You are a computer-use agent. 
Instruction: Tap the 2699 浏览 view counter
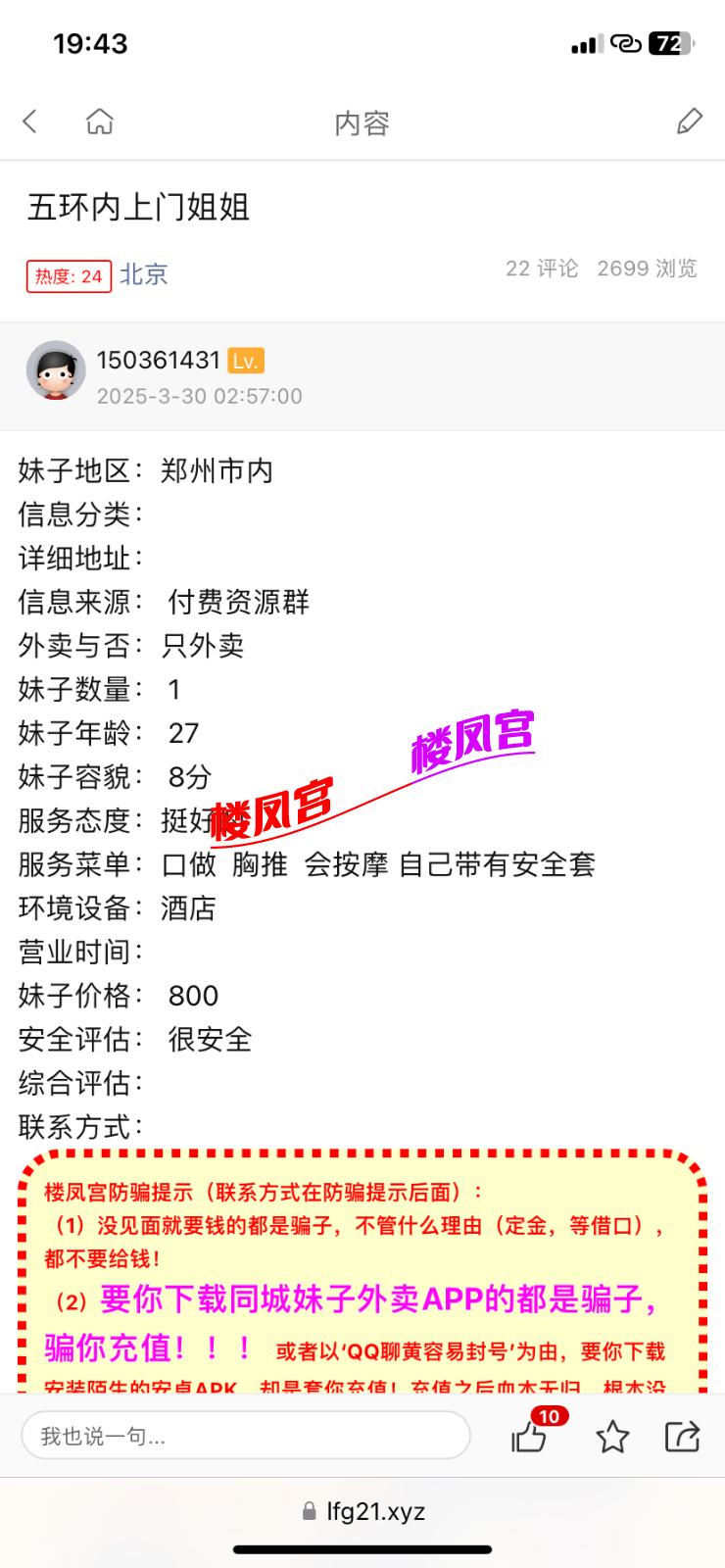click(x=647, y=269)
